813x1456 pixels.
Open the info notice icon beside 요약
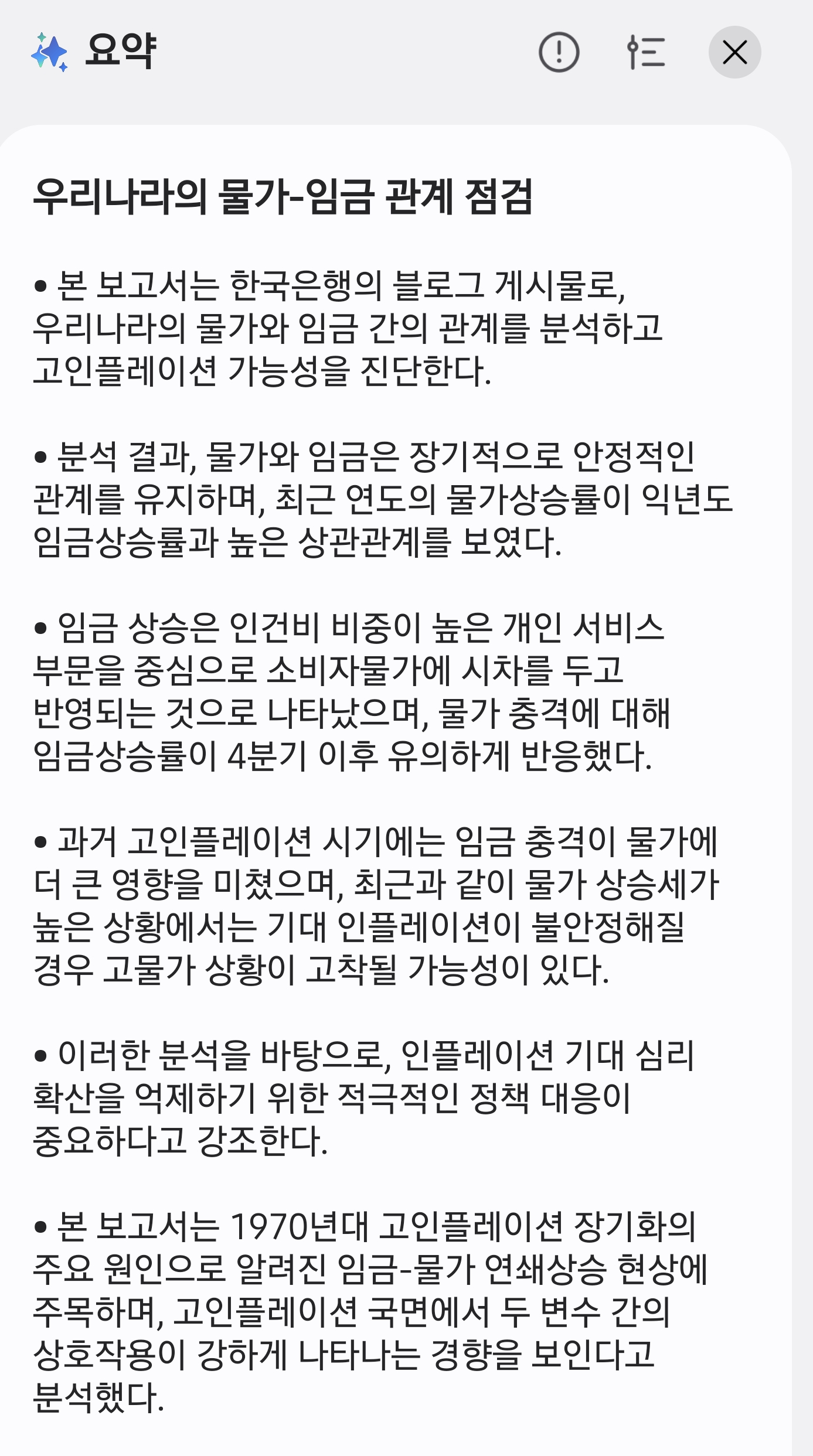[x=559, y=52]
